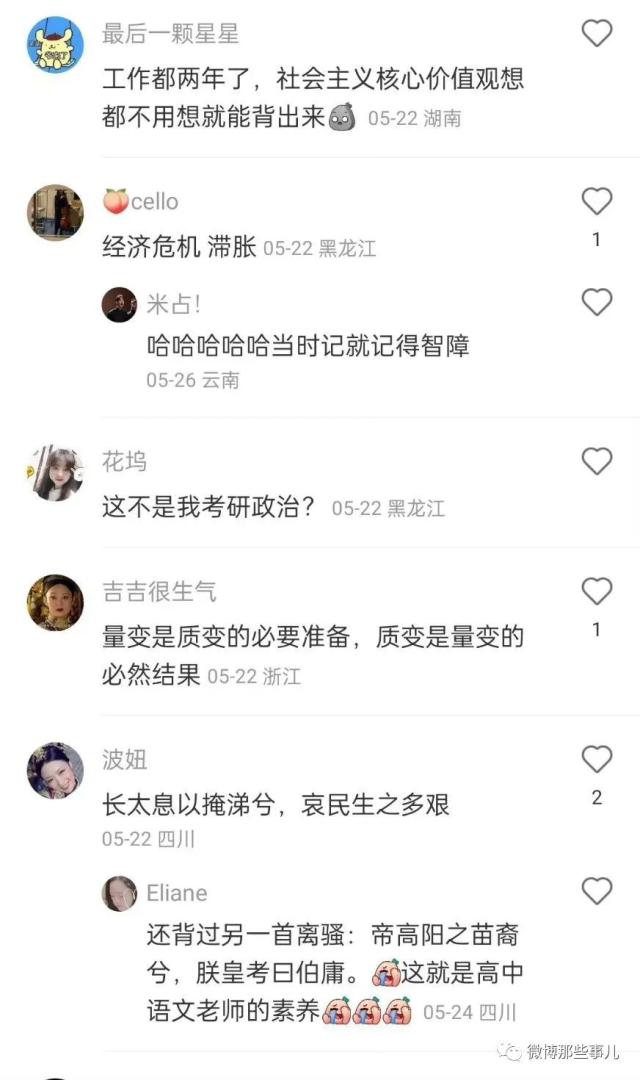
Task: Visit 吉吉很生气's profile avatar
Action: pos(55,602)
